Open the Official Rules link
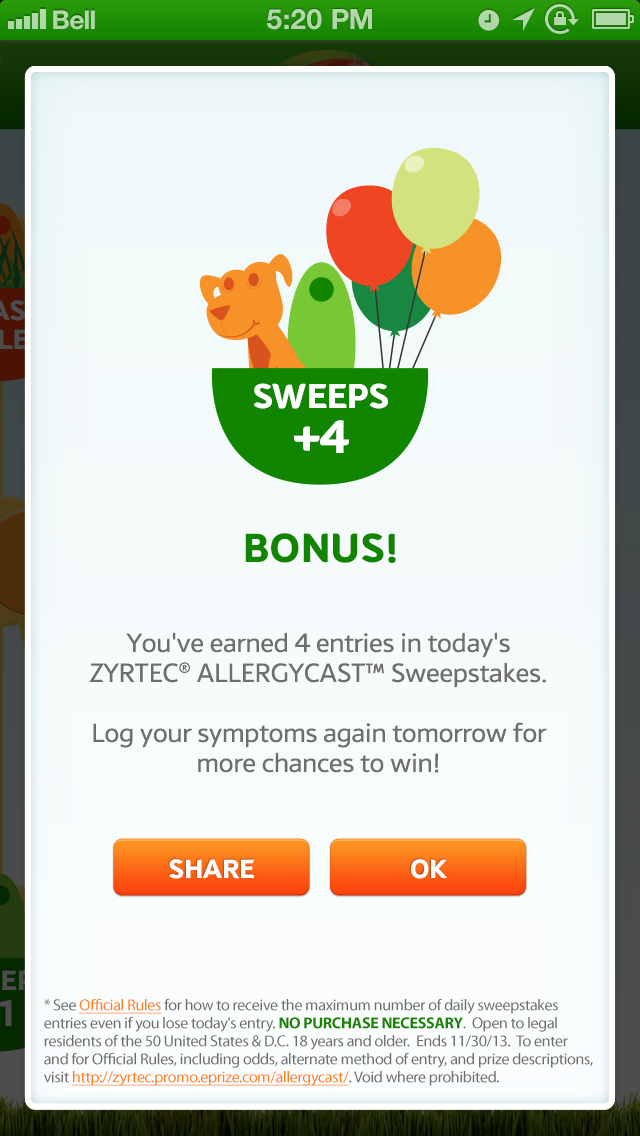 coord(120,1006)
